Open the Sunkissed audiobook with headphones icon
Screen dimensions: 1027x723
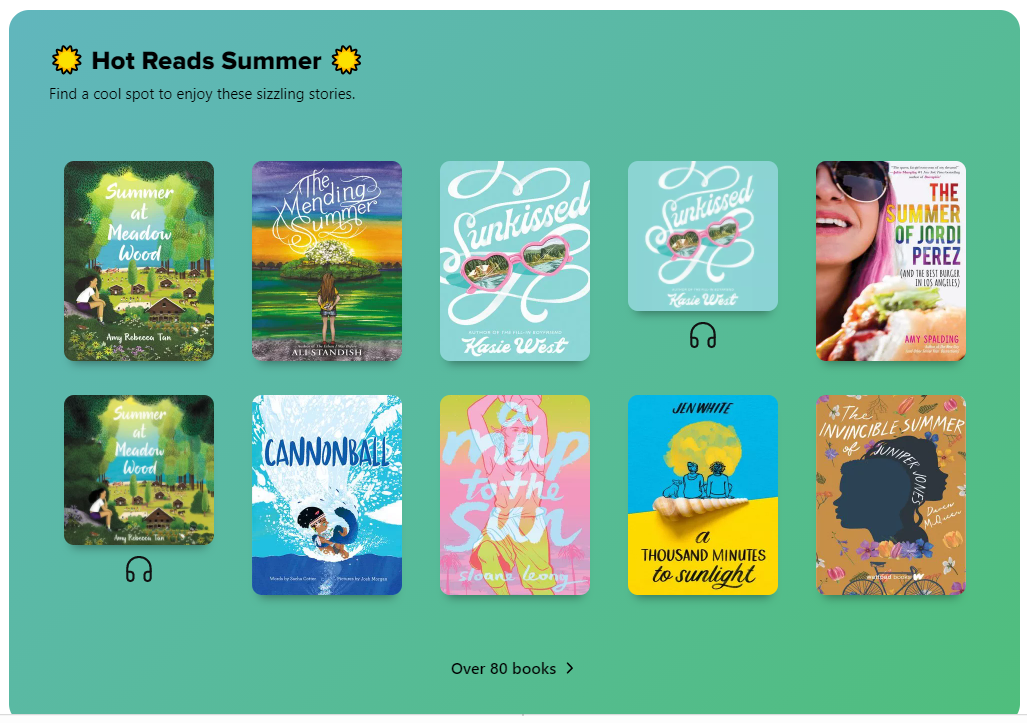(702, 236)
